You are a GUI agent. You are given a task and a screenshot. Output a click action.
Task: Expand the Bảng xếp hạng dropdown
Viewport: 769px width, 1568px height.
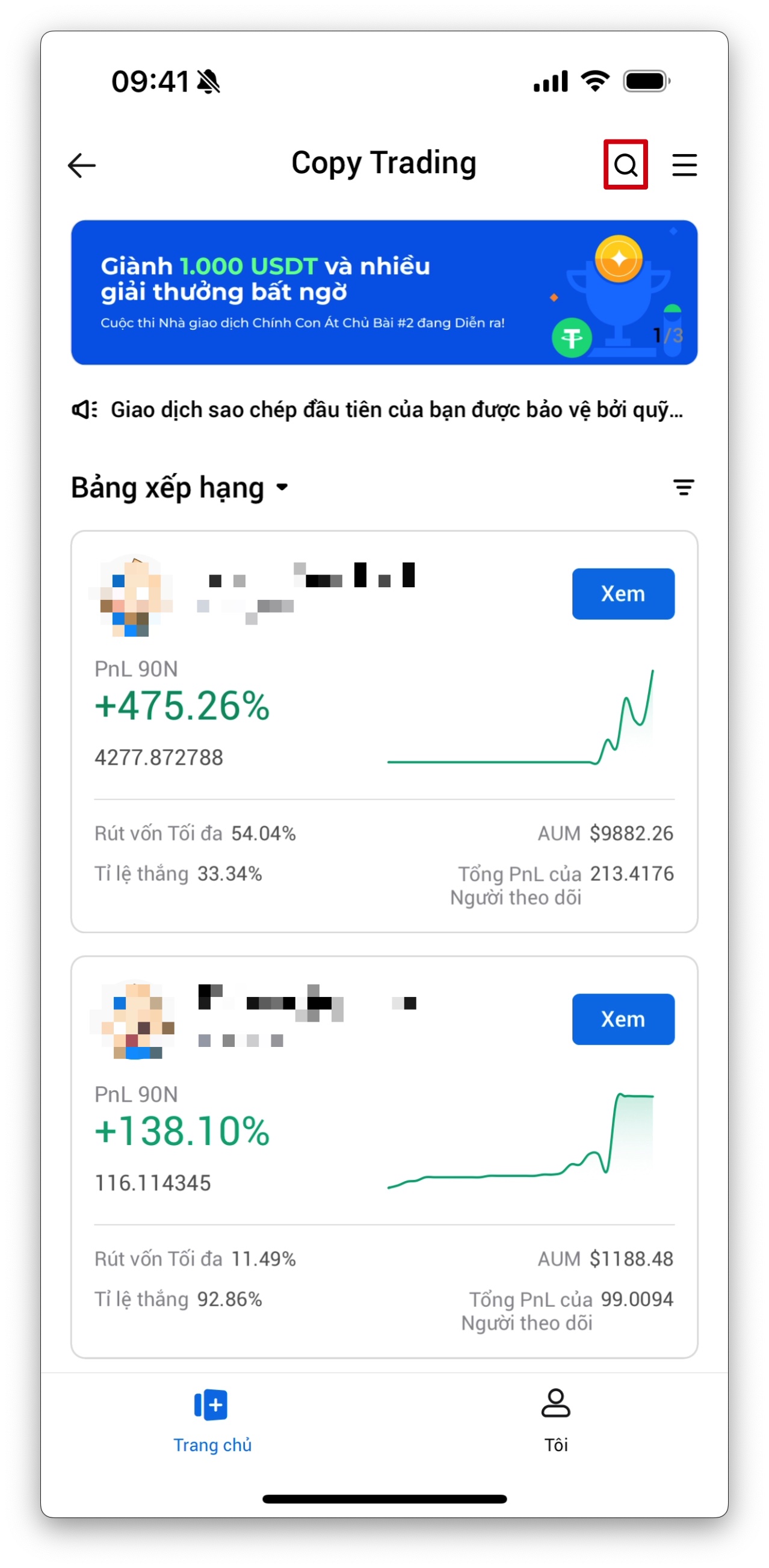coord(180,487)
